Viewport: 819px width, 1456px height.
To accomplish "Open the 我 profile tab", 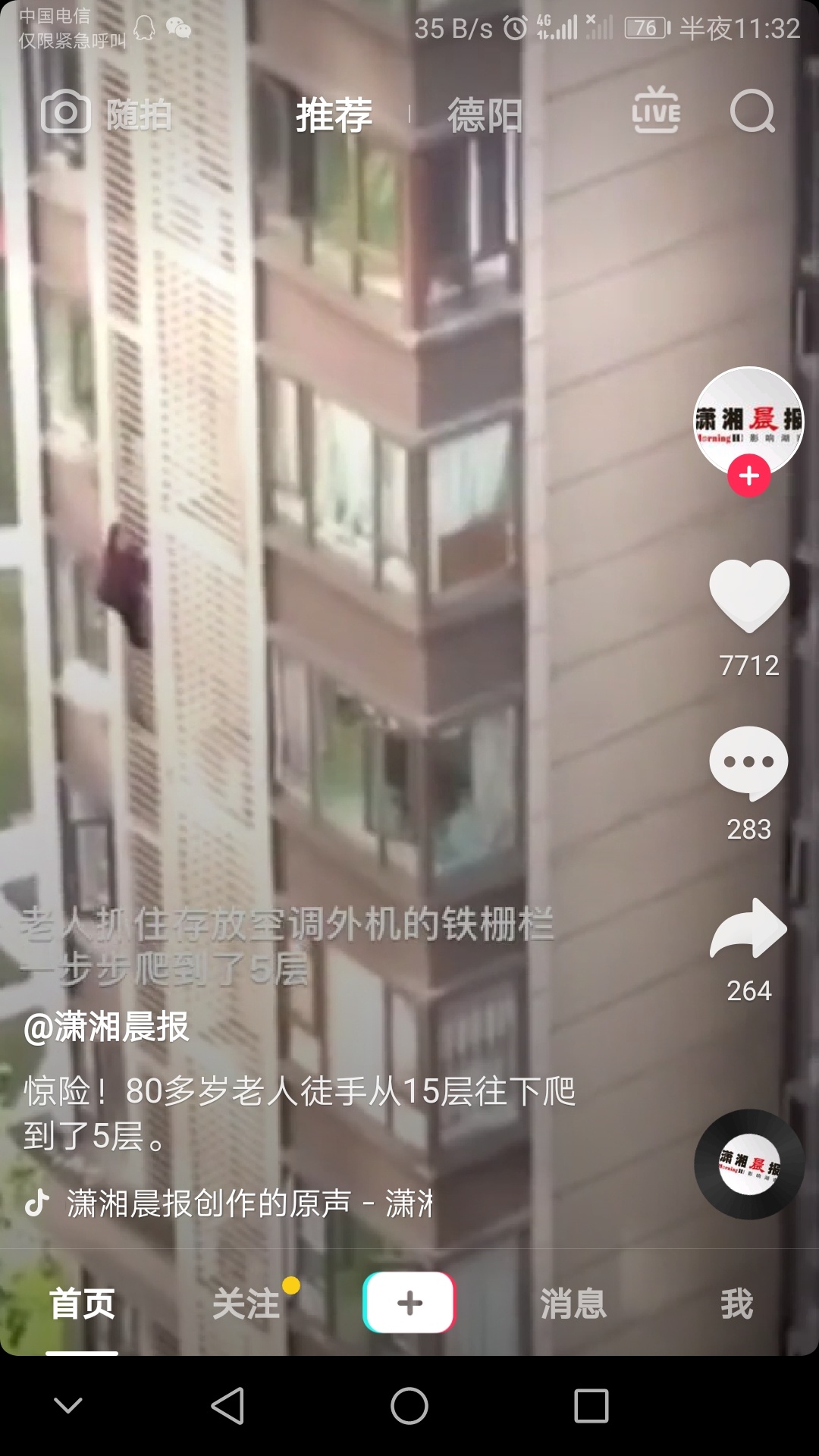I will [737, 1304].
